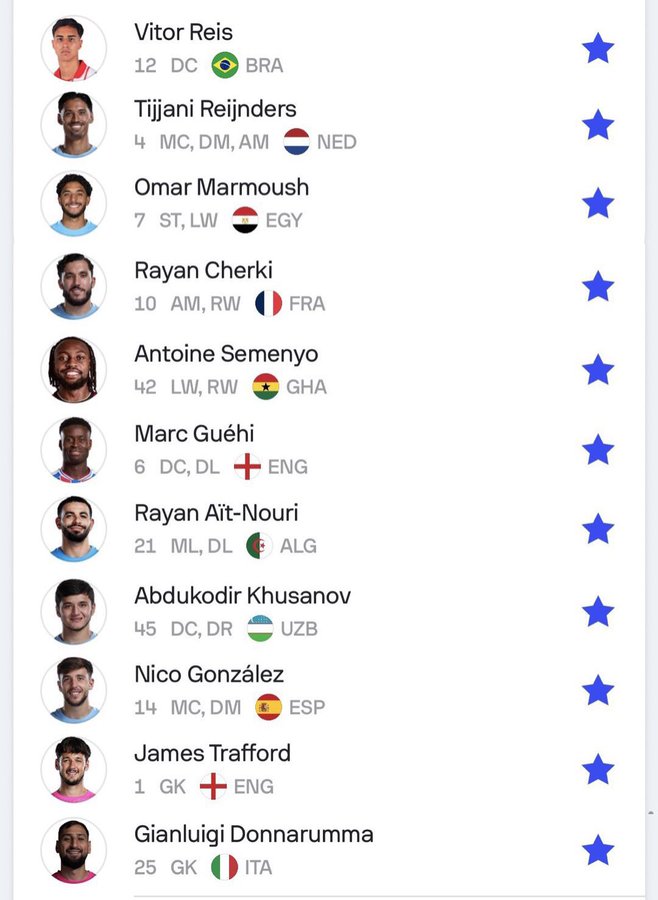The height and width of the screenshot is (900, 658).
Task: View Omar Marmoush's player page
Action: click(x=221, y=187)
